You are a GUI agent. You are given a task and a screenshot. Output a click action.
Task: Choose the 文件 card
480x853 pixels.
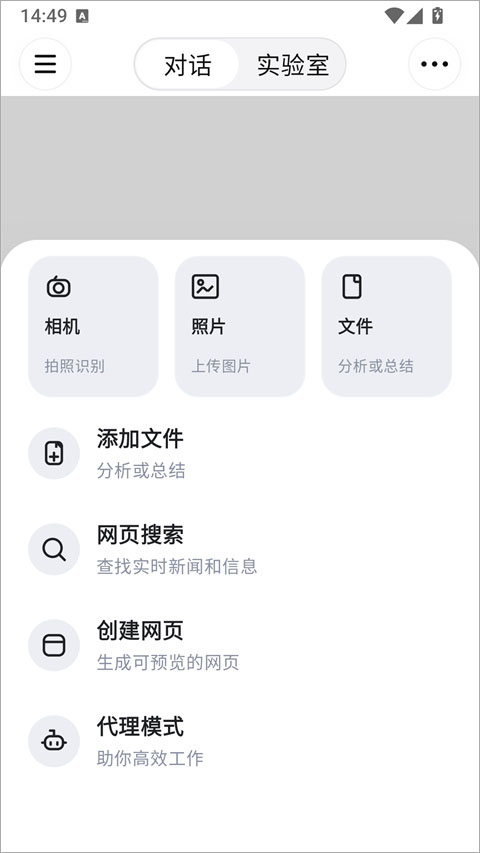click(x=386, y=326)
